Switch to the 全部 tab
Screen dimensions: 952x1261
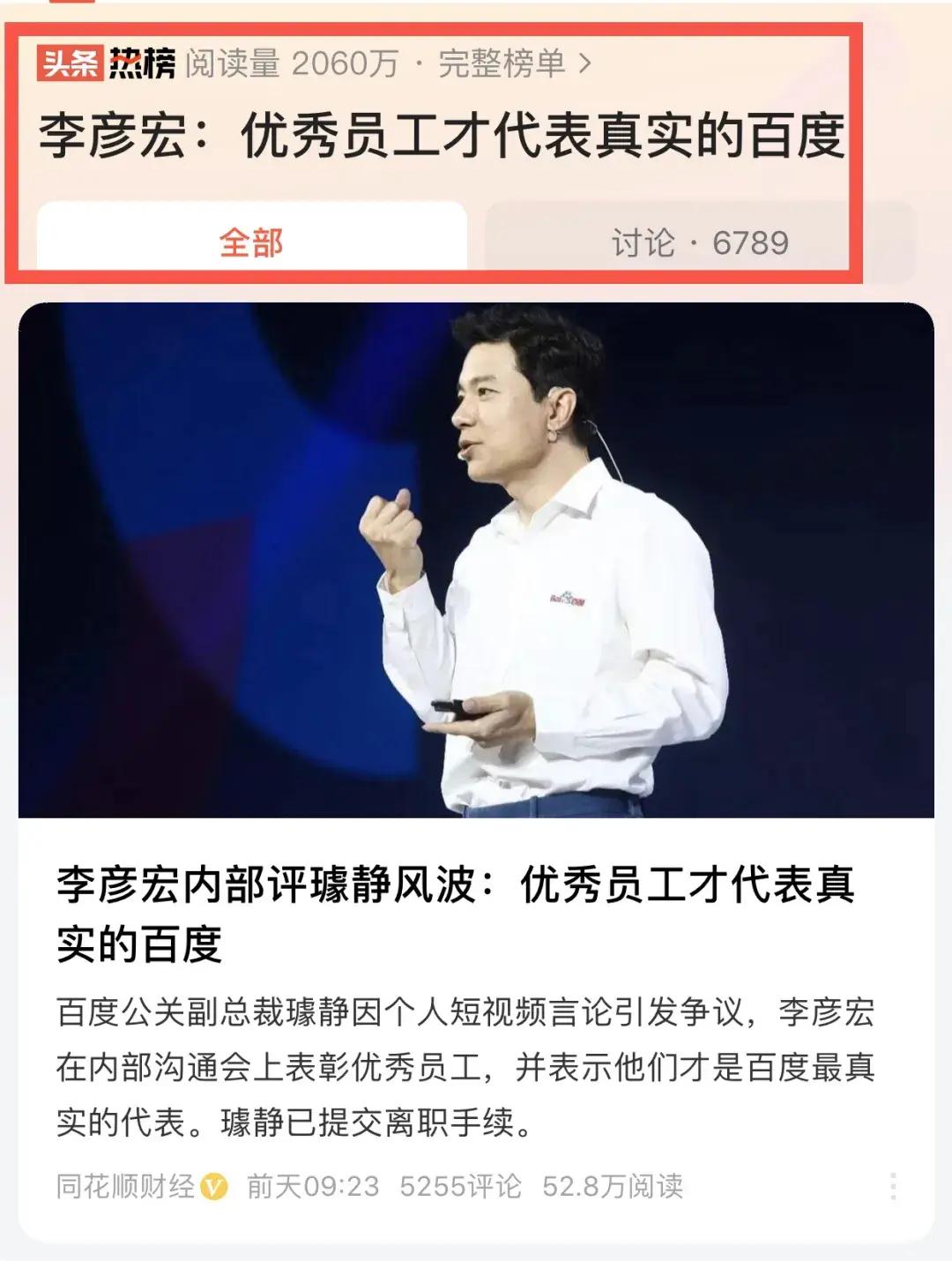point(251,242)
